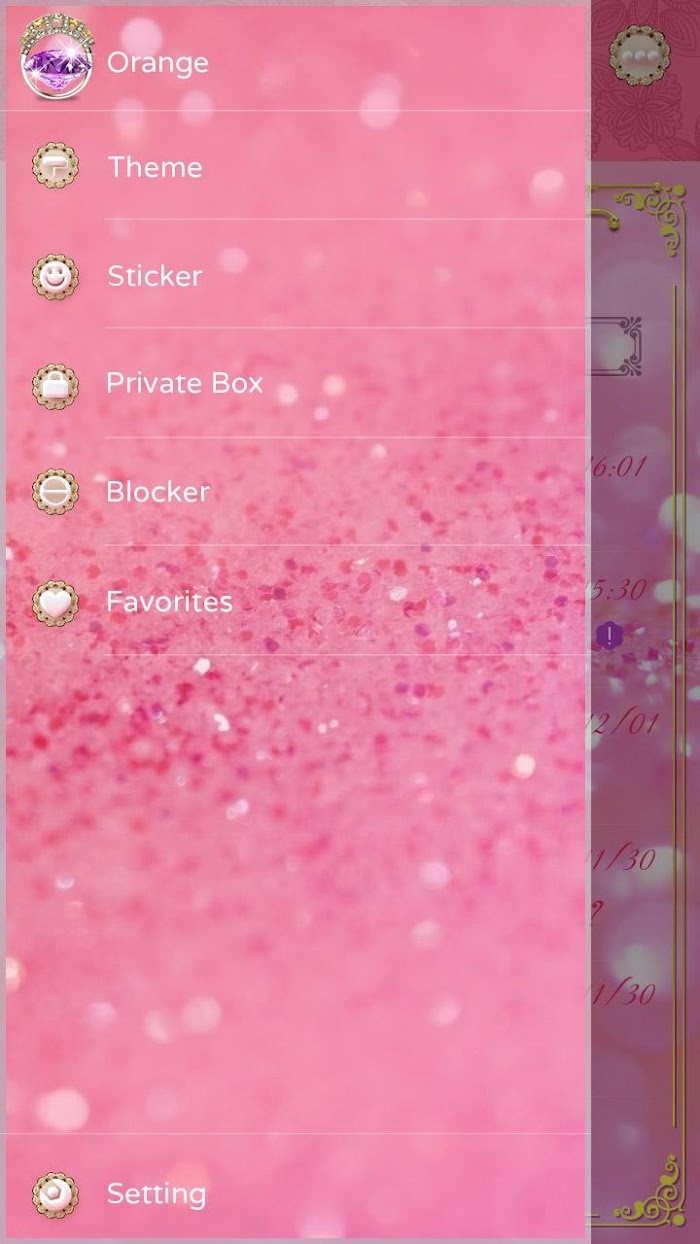The image size is (700, 1244).
Task: Open the Sticker section
Action: [155, 276]
